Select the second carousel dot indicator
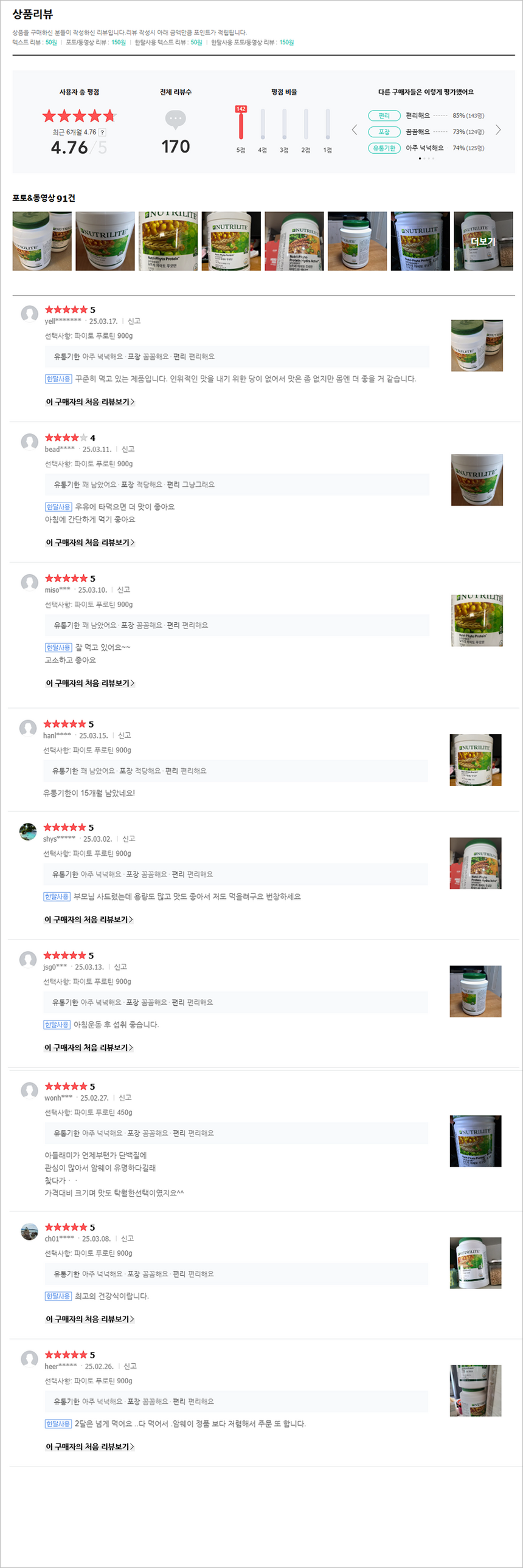Viewport: 523px width, 1568px height. (424, 158)
